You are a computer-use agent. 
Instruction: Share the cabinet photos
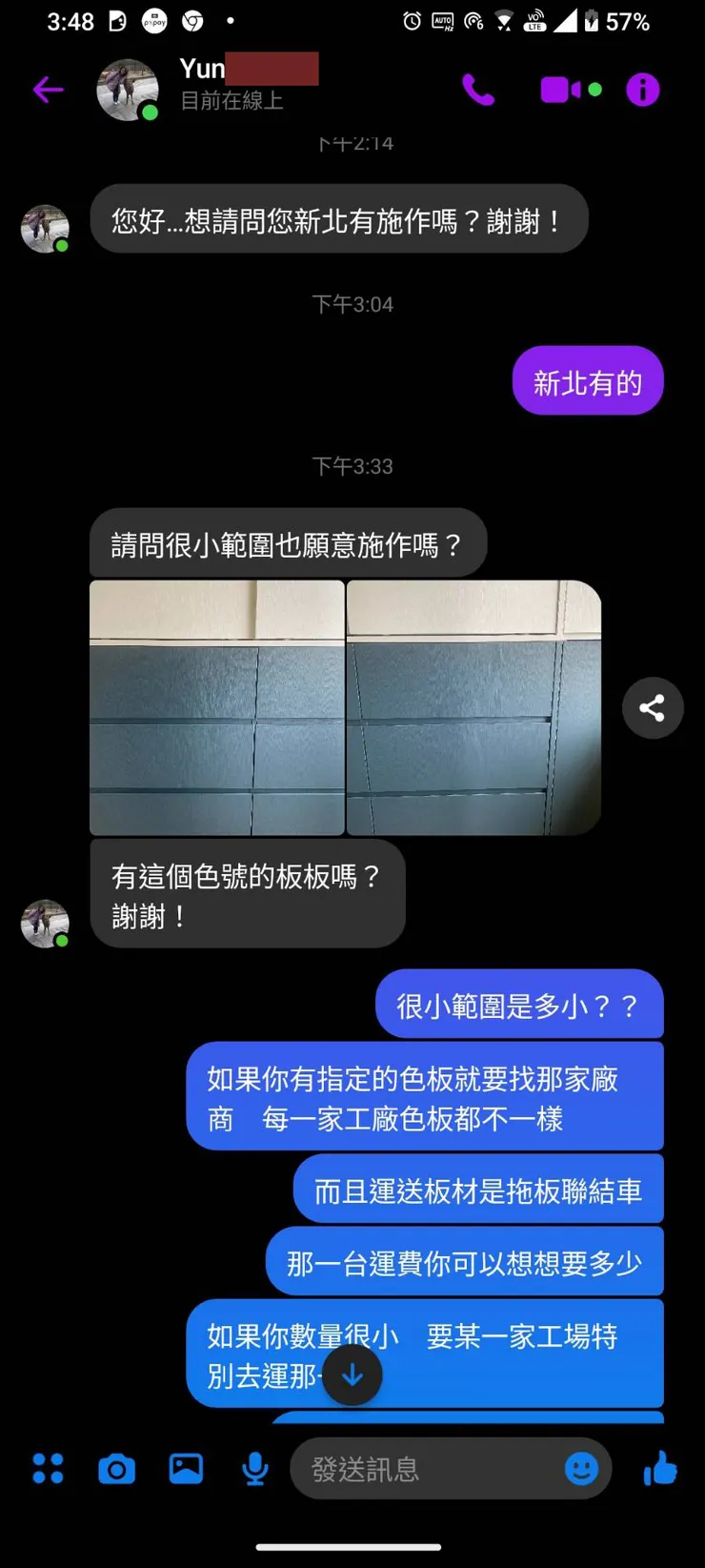pyautogui.click(x=653, y=707)
